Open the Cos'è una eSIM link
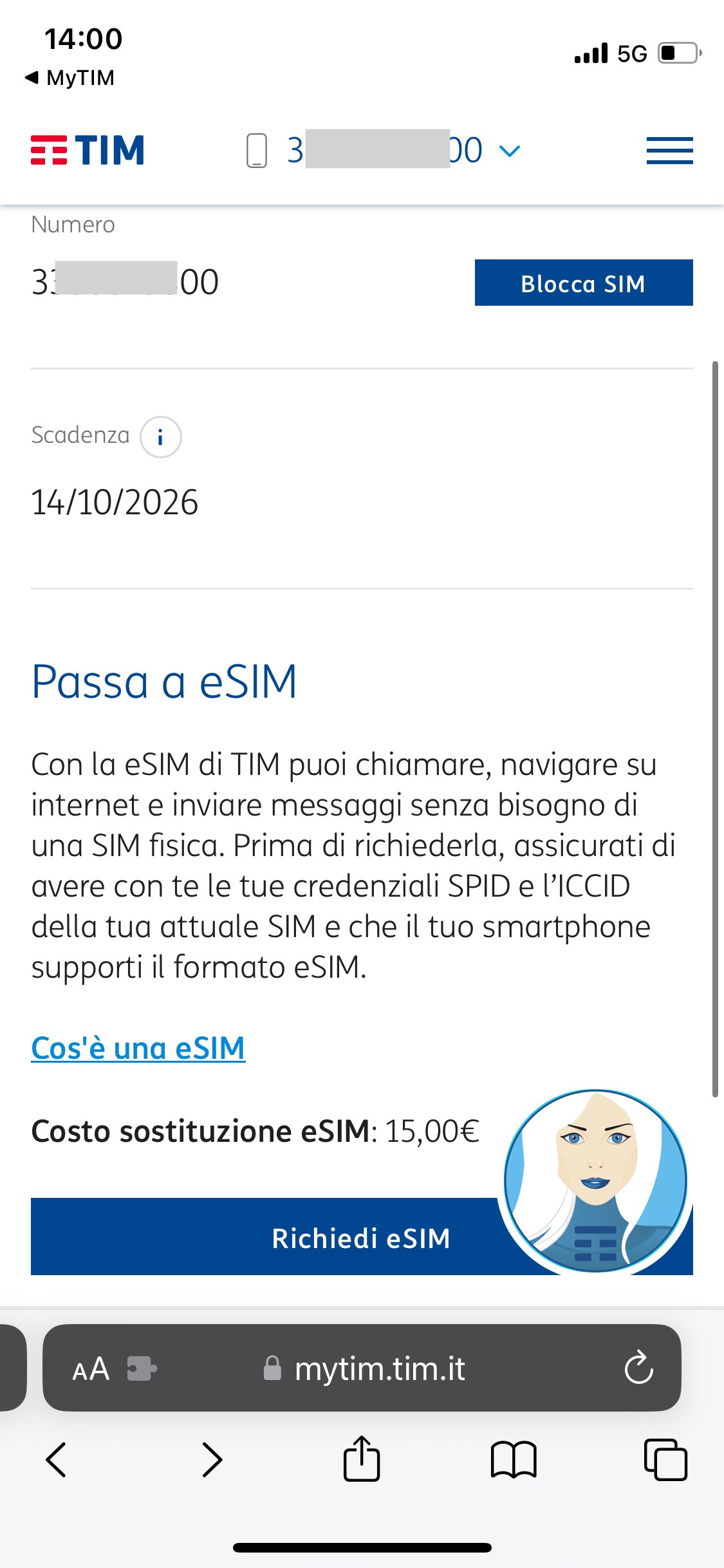724x1568 pixels. (138, 1048)
